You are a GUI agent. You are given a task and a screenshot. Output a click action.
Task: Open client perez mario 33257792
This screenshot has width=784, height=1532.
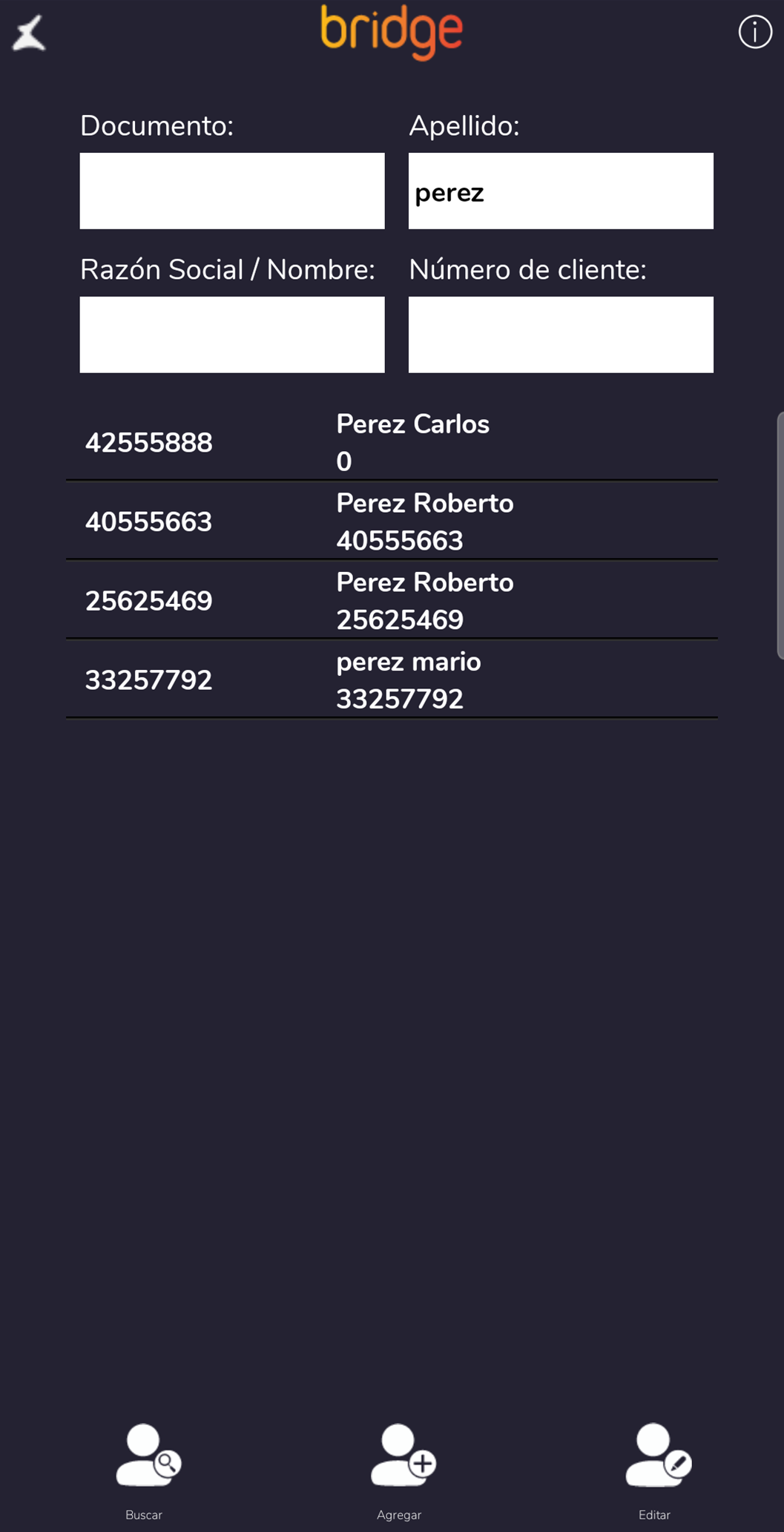[392, 680]
